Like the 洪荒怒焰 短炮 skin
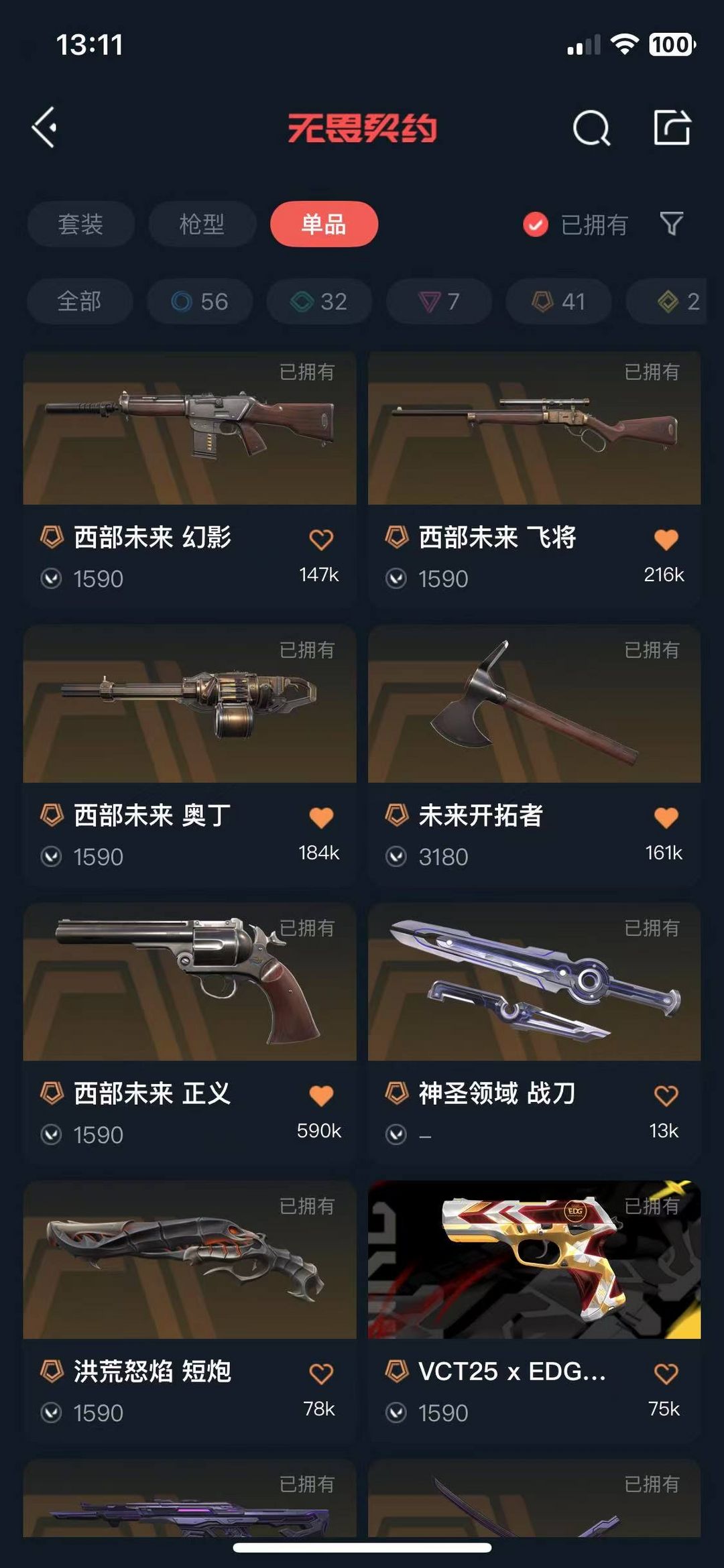This screenshot has height=1568, width=724. coord(321,1374)
